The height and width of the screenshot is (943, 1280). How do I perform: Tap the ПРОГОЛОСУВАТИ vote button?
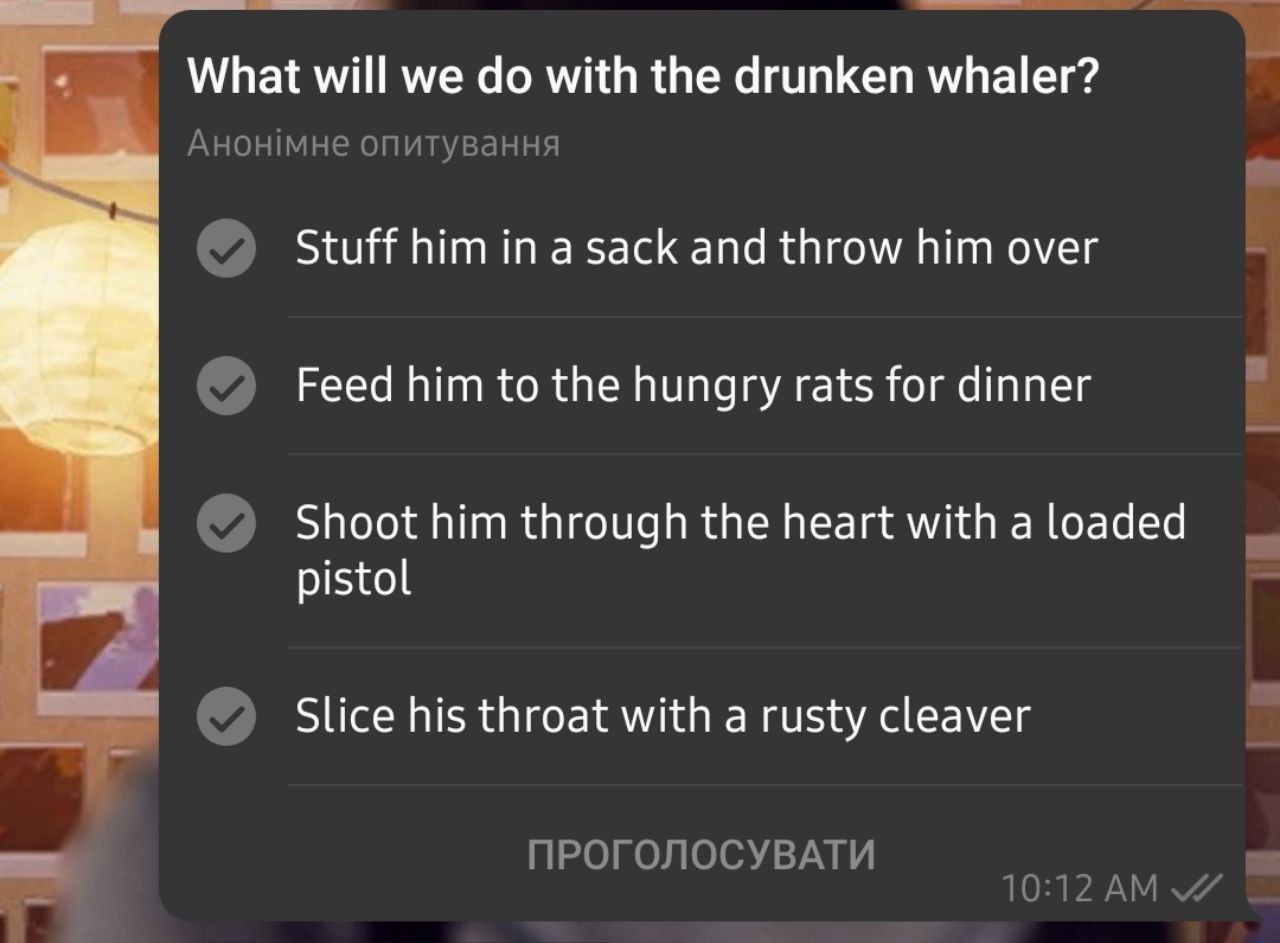click(x=701, y=855)
